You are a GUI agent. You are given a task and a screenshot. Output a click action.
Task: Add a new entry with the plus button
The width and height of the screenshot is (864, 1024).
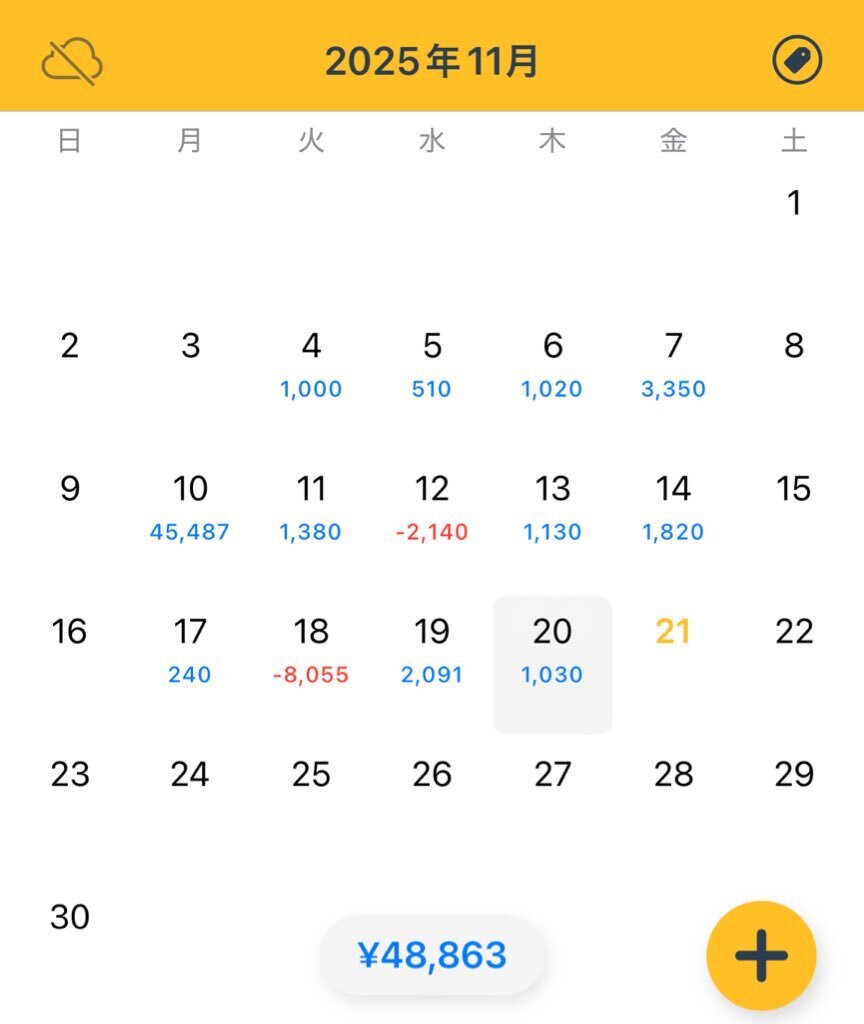(x=761, y=955)
